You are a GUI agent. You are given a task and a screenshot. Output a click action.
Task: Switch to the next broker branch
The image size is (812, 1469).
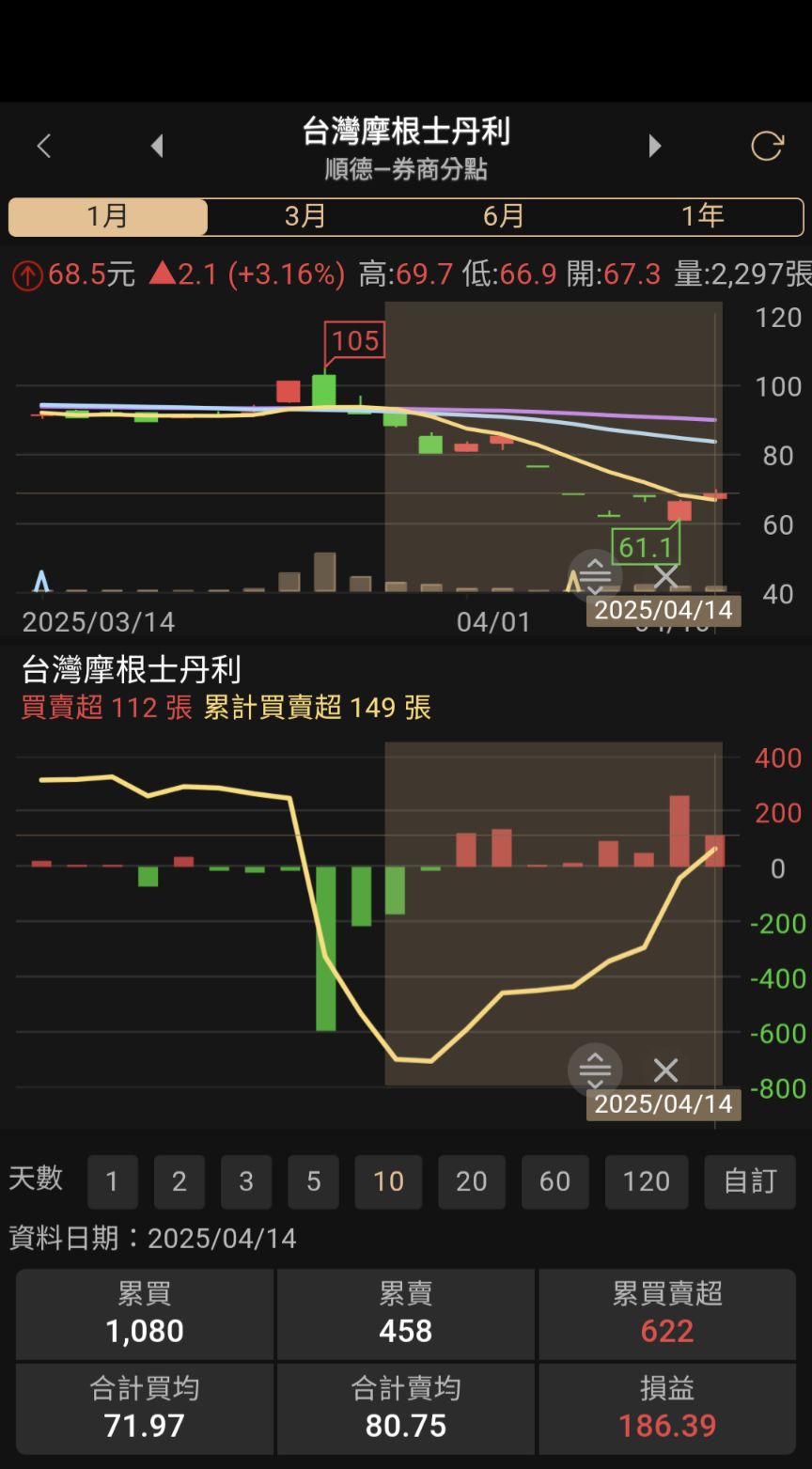655,147
